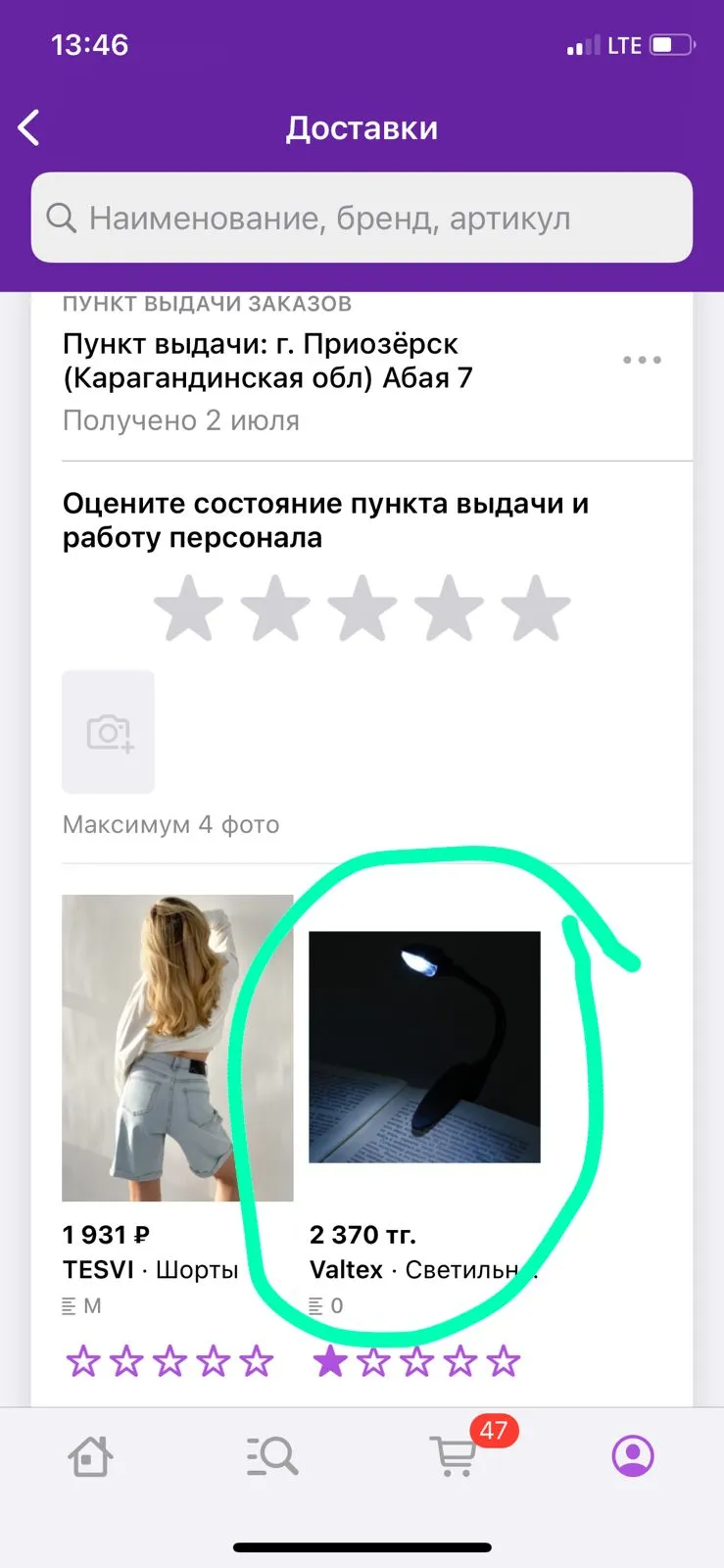Give the pickup point one grey star

[188, 609]
